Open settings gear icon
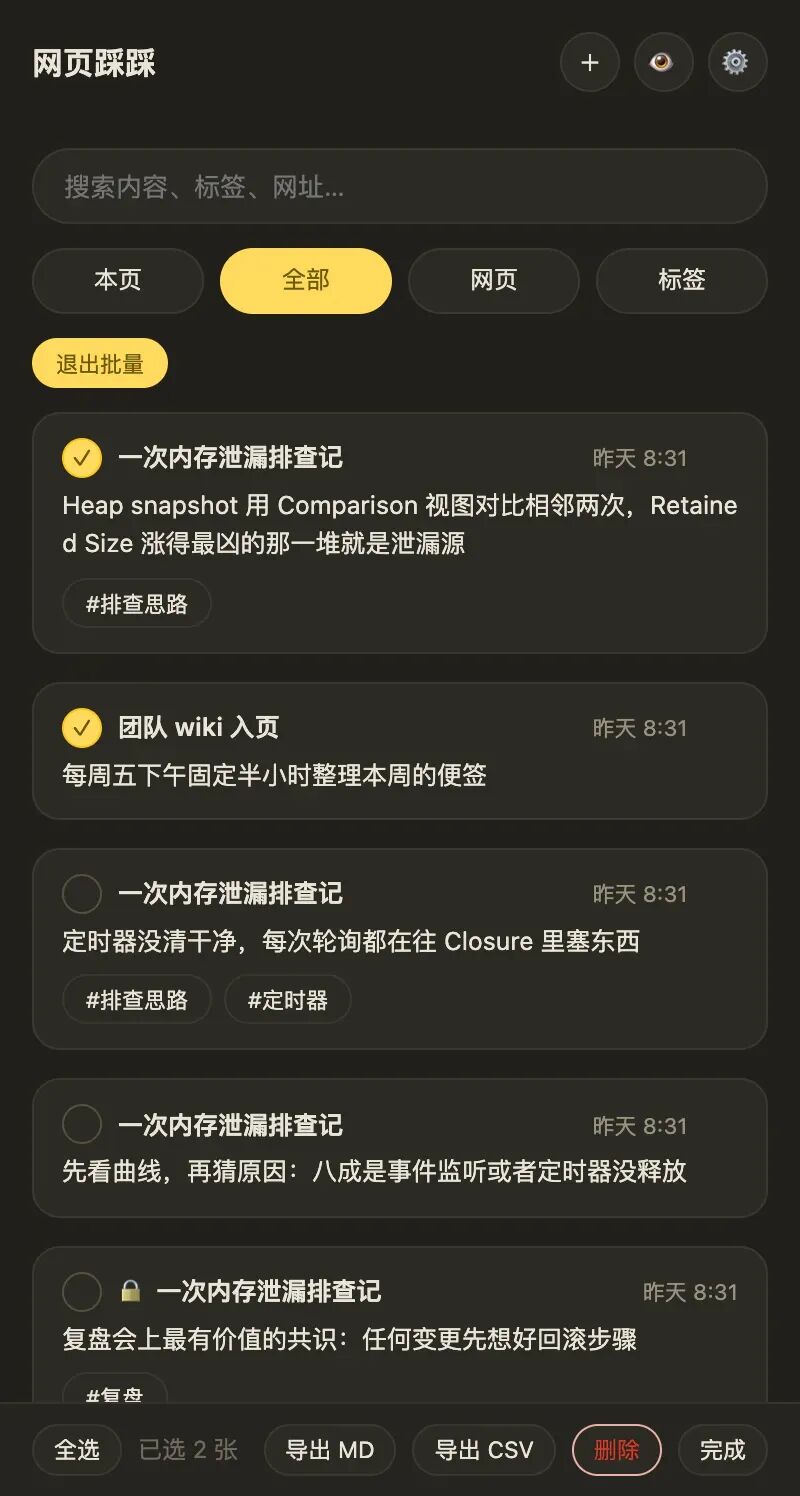 pyautogui.click(x=738, y=63)
